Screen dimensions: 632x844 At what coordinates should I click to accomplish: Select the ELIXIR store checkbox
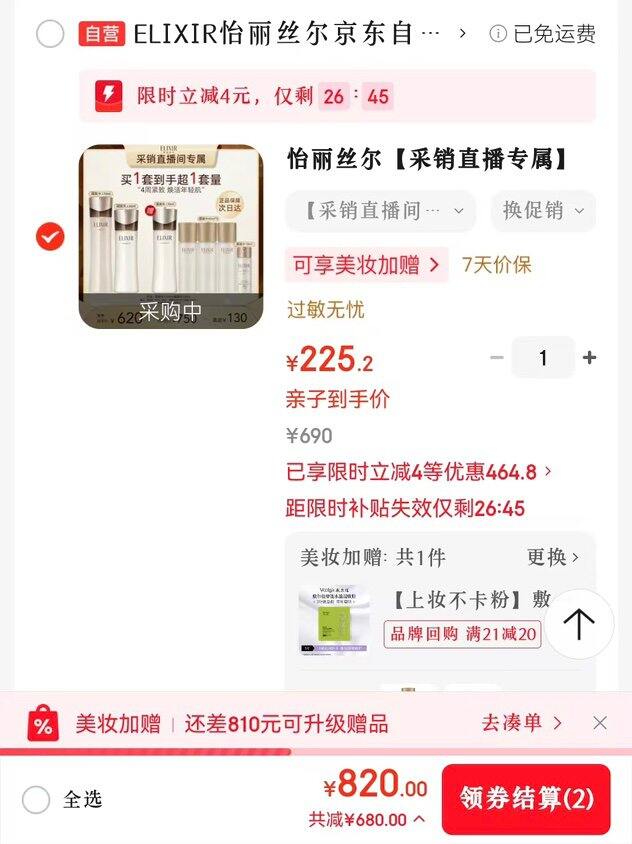click(x=50, y=34)
